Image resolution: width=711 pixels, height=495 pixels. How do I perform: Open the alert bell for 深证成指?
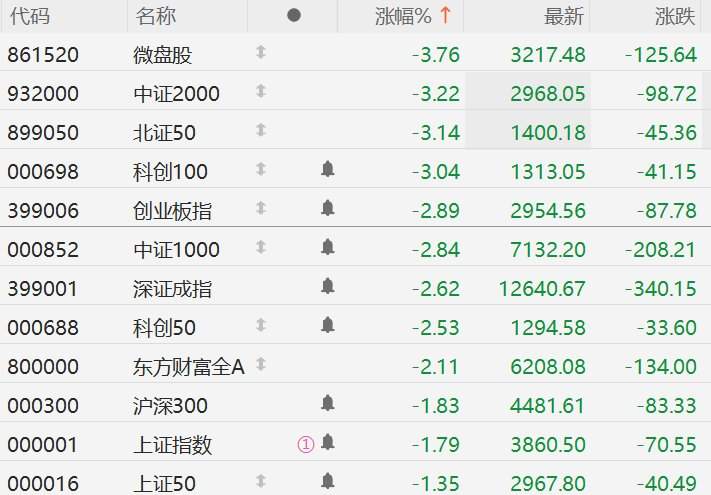[327, 286]
